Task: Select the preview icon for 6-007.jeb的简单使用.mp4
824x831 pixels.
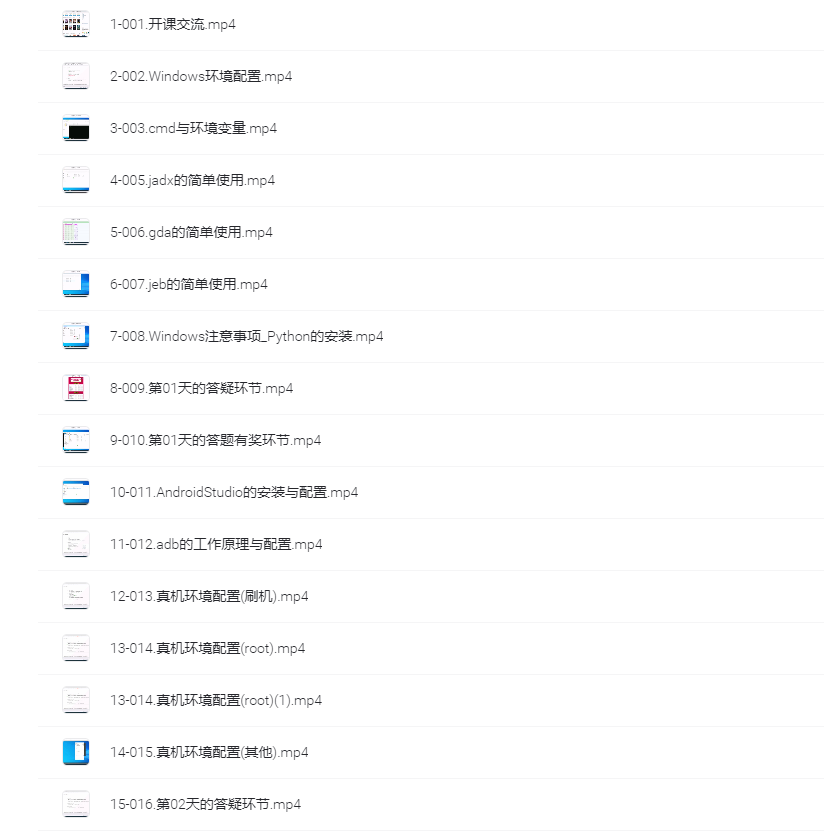Action: click(x=75, y=284)
